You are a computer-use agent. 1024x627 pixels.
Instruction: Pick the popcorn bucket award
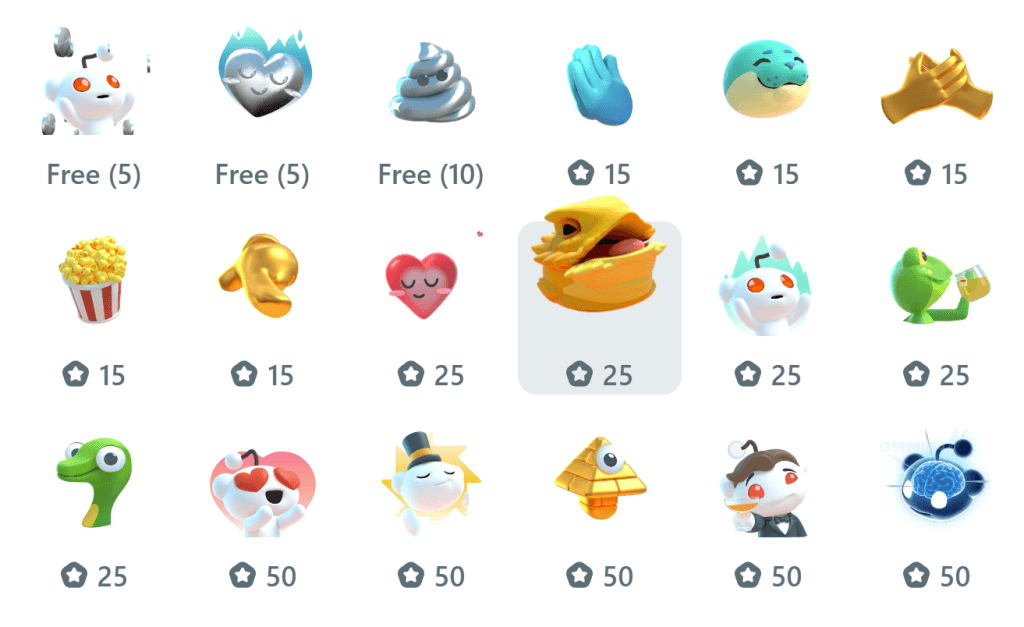(x=93, y=280)
